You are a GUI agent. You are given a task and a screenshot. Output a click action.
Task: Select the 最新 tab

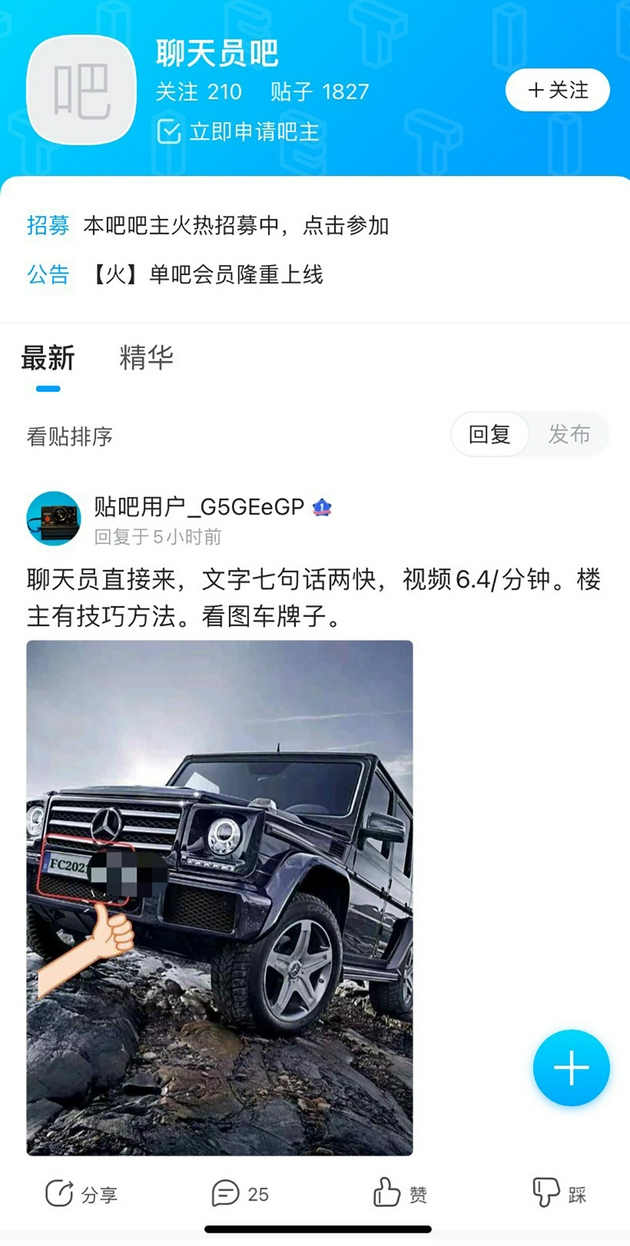pos(48,358)
